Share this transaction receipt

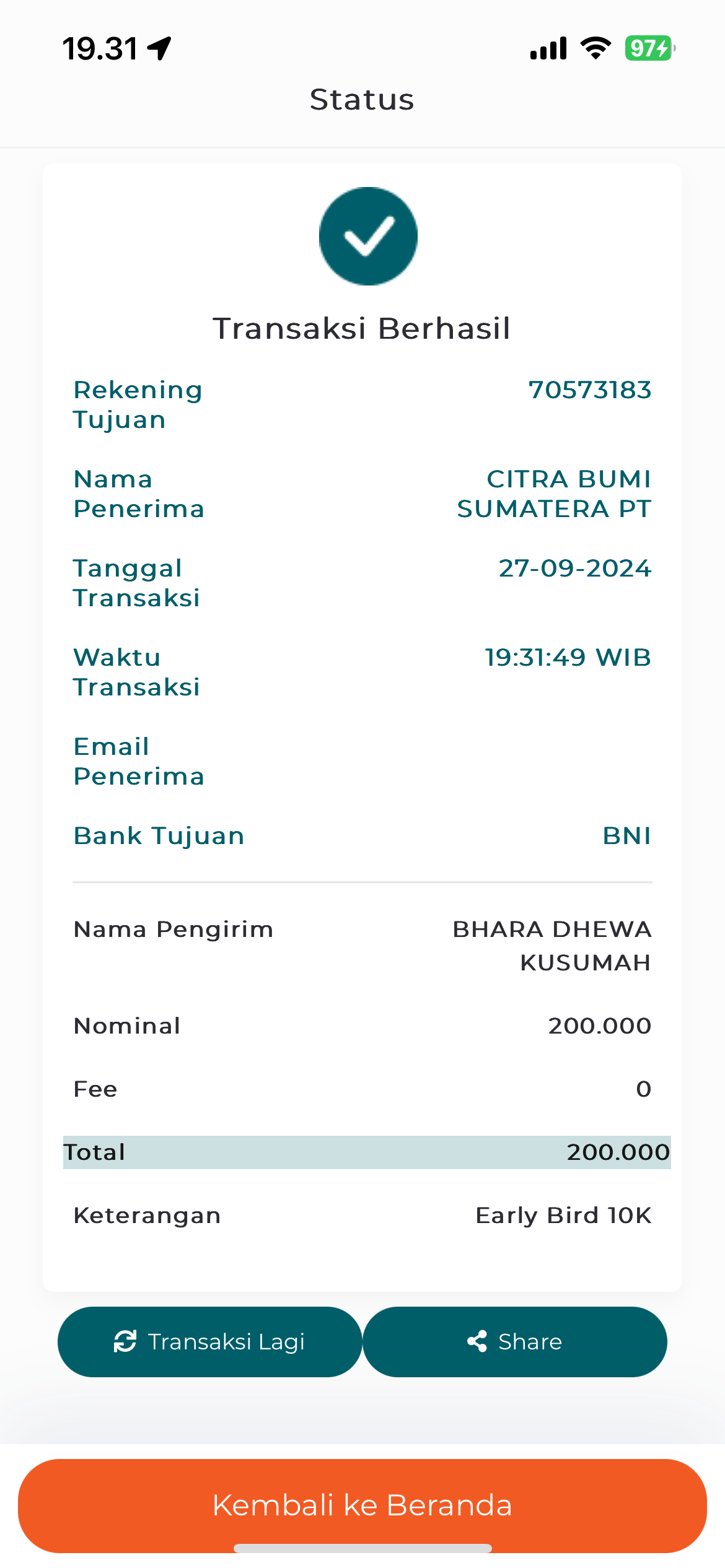point(515,1342)
